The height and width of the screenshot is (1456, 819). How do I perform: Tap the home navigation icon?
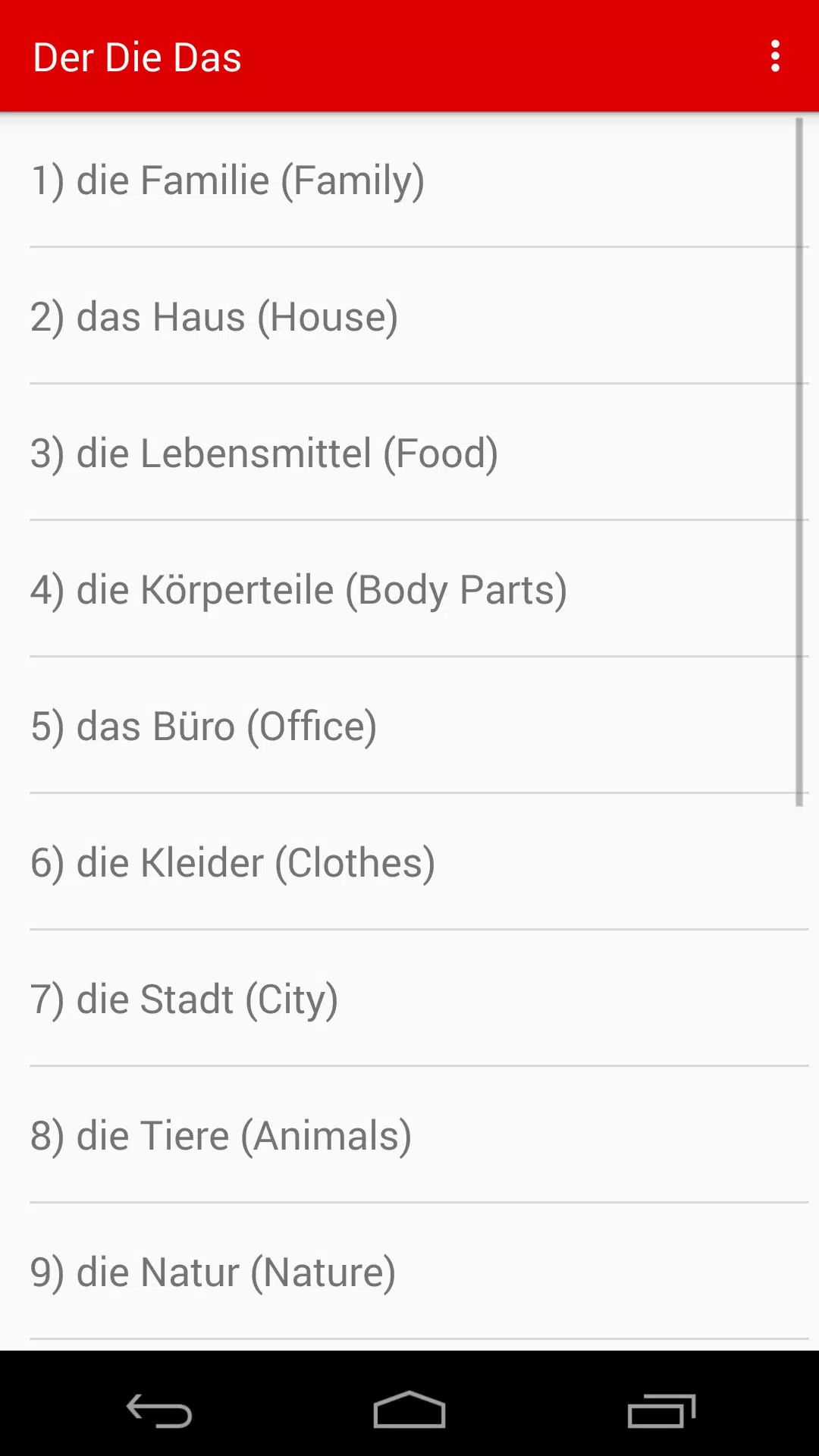click(409, 1408)
